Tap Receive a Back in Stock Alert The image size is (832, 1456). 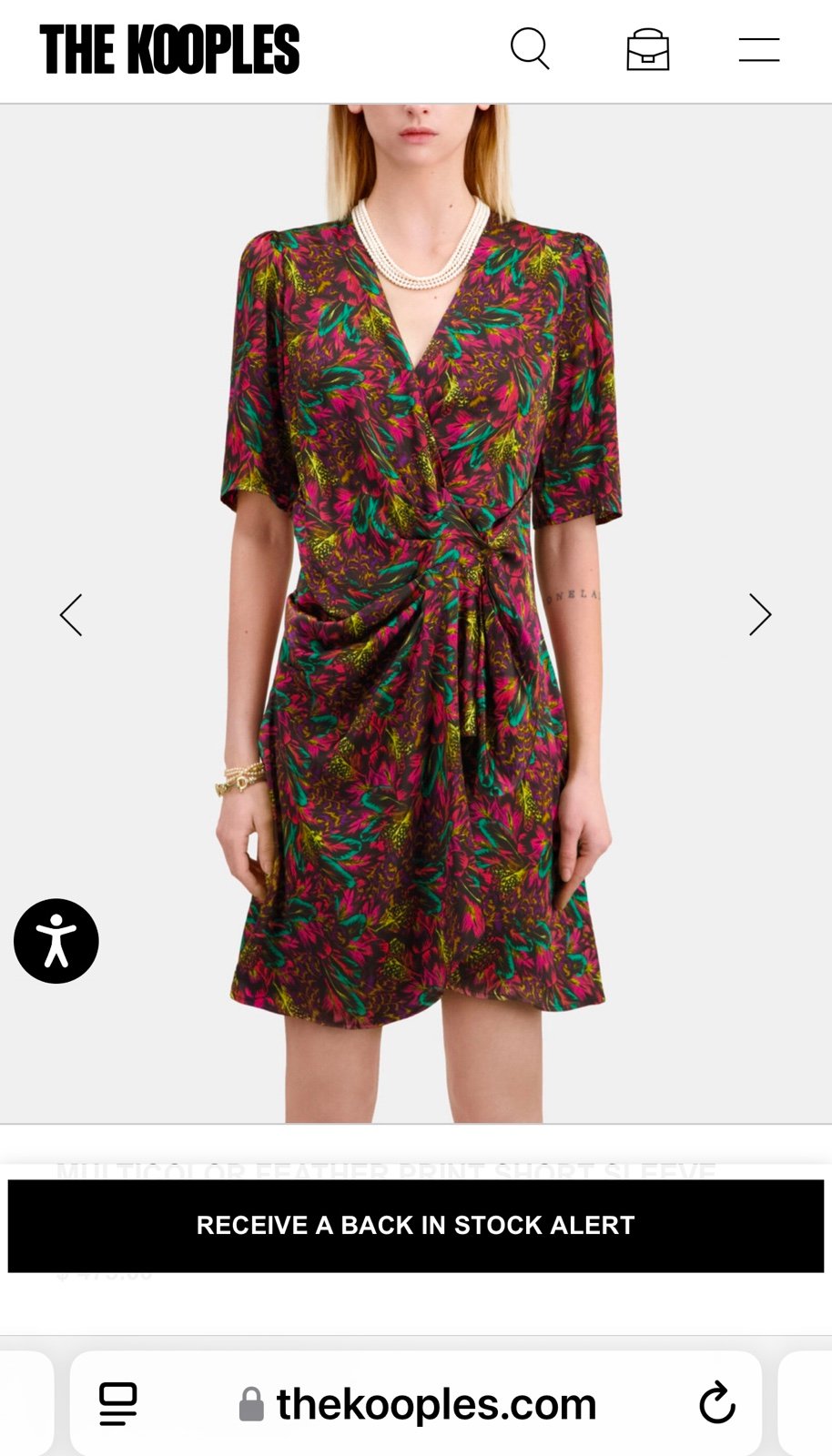(416, 1226)
